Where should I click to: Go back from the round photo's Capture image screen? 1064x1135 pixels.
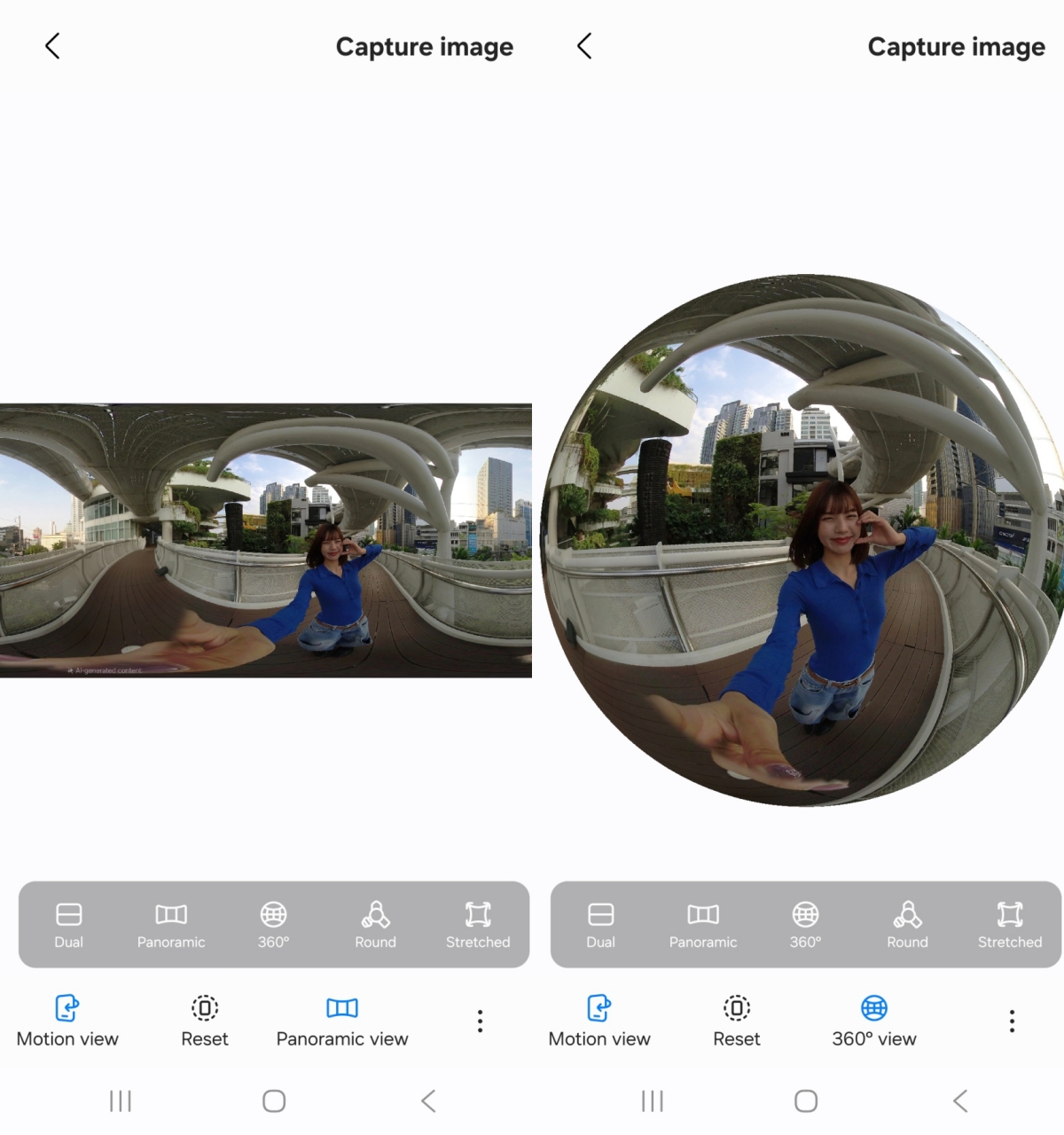click(x=584, y=46)
